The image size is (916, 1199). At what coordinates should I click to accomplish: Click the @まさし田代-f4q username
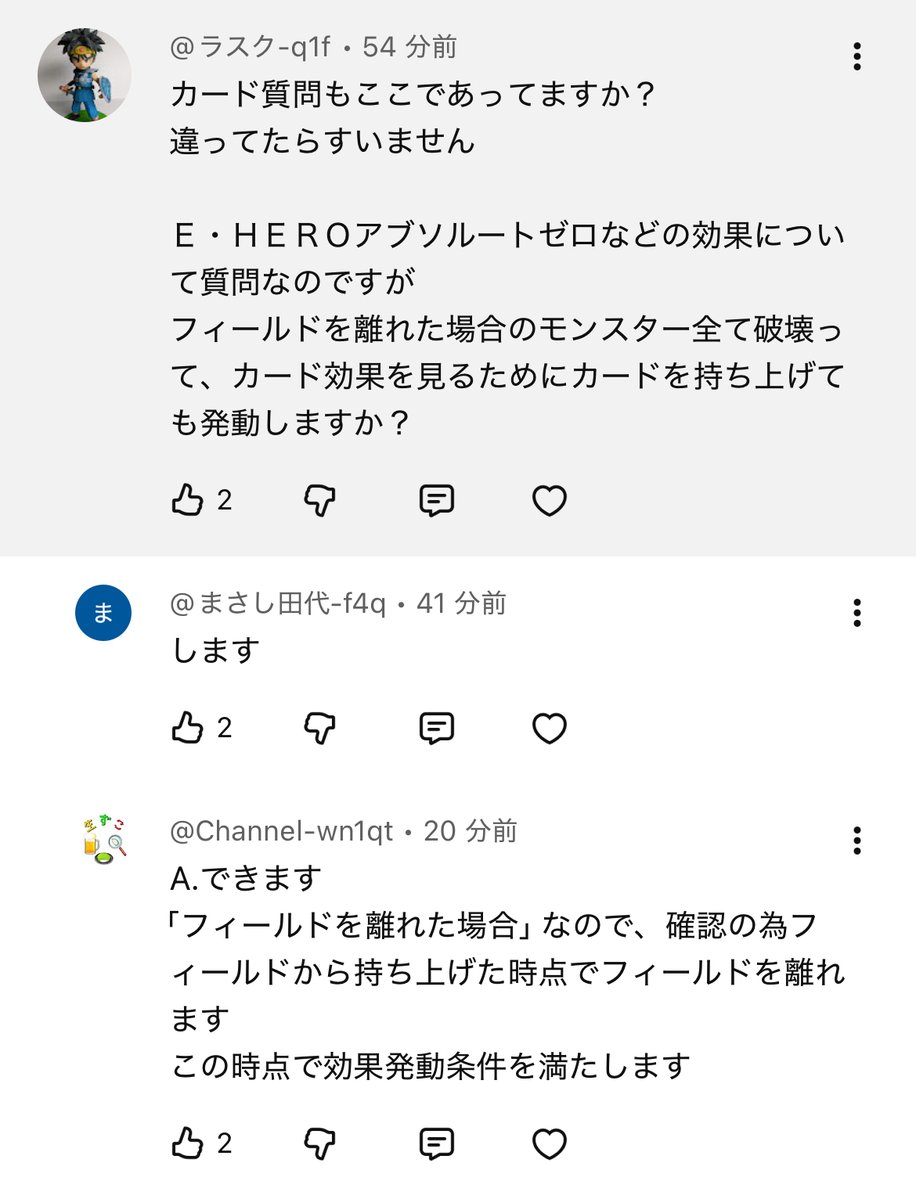click(275, 603)
